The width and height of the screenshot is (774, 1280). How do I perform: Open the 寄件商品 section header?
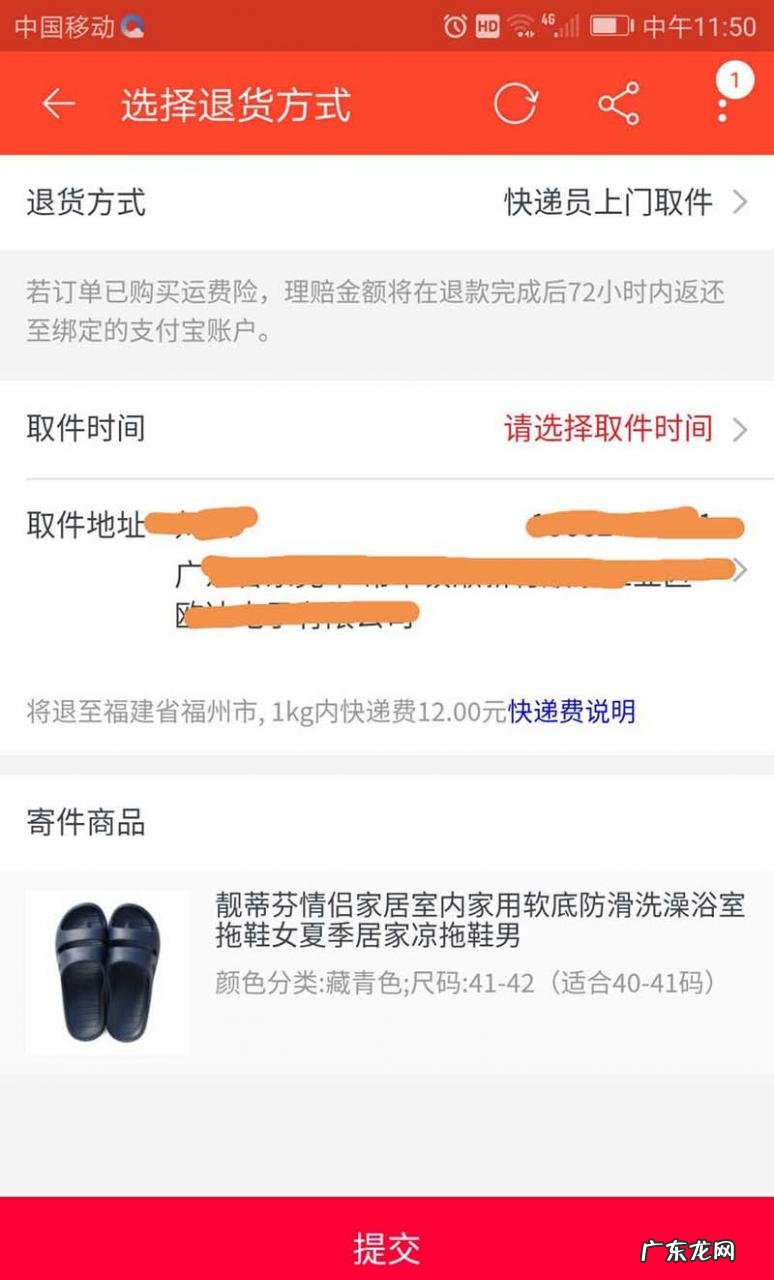point(86,823)
